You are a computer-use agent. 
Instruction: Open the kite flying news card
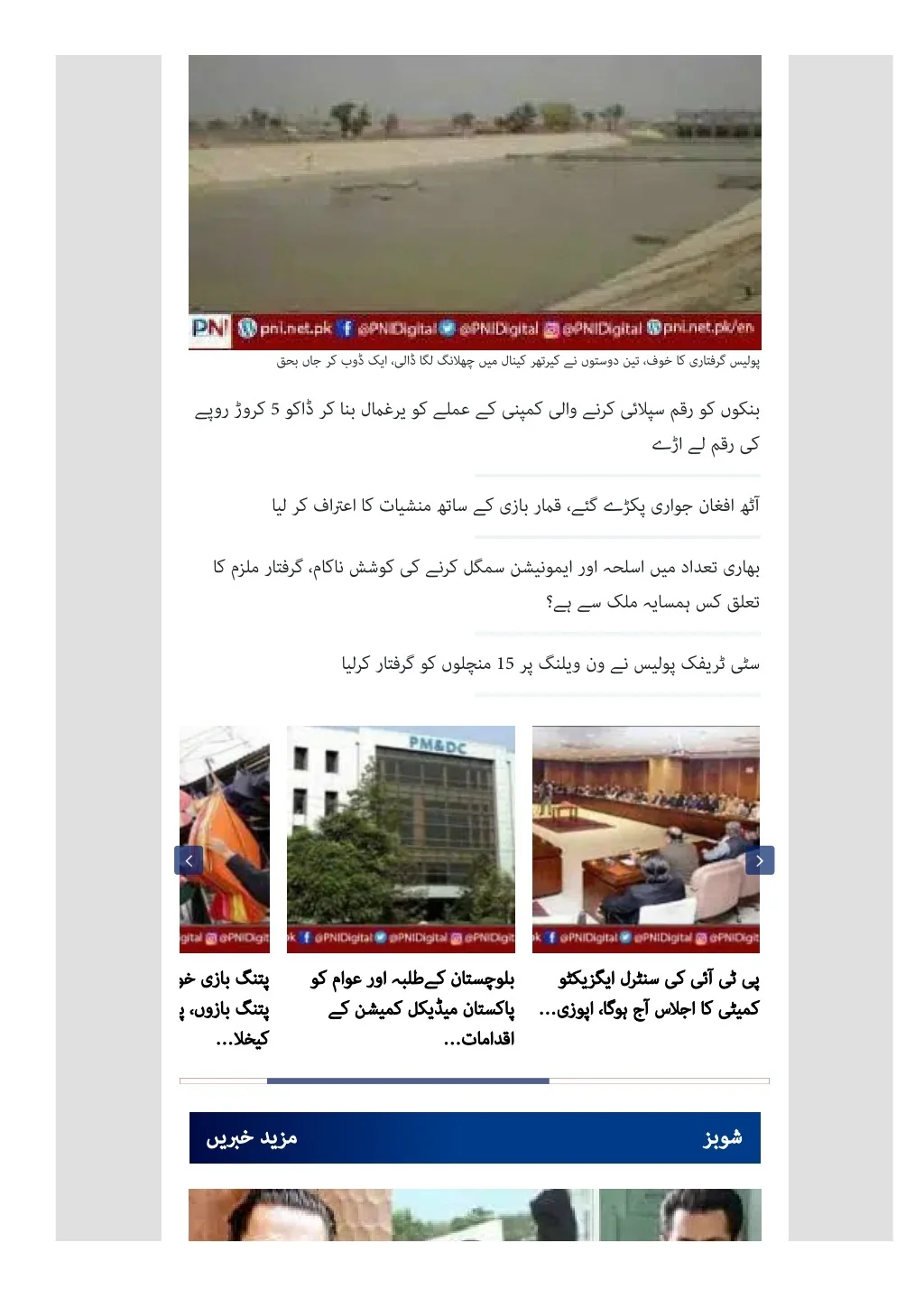click(x=226, y=1008)
